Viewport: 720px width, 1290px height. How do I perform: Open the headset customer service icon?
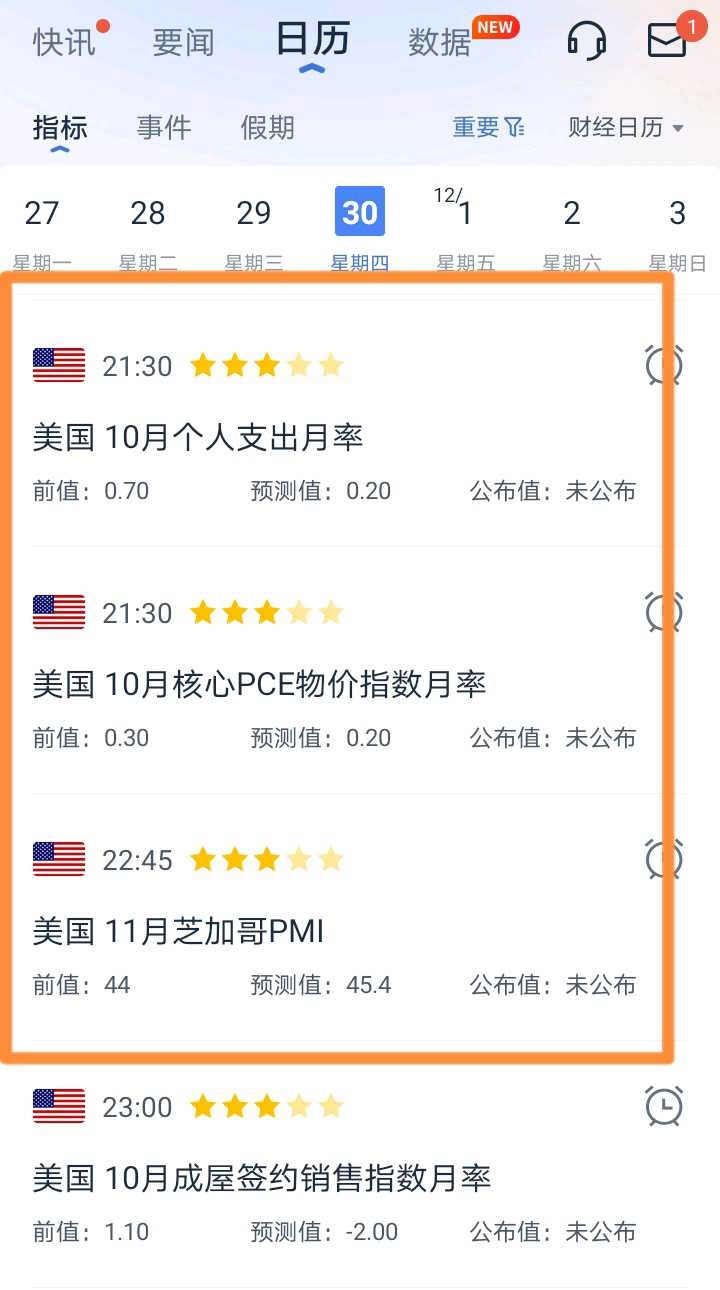[588, 39]
